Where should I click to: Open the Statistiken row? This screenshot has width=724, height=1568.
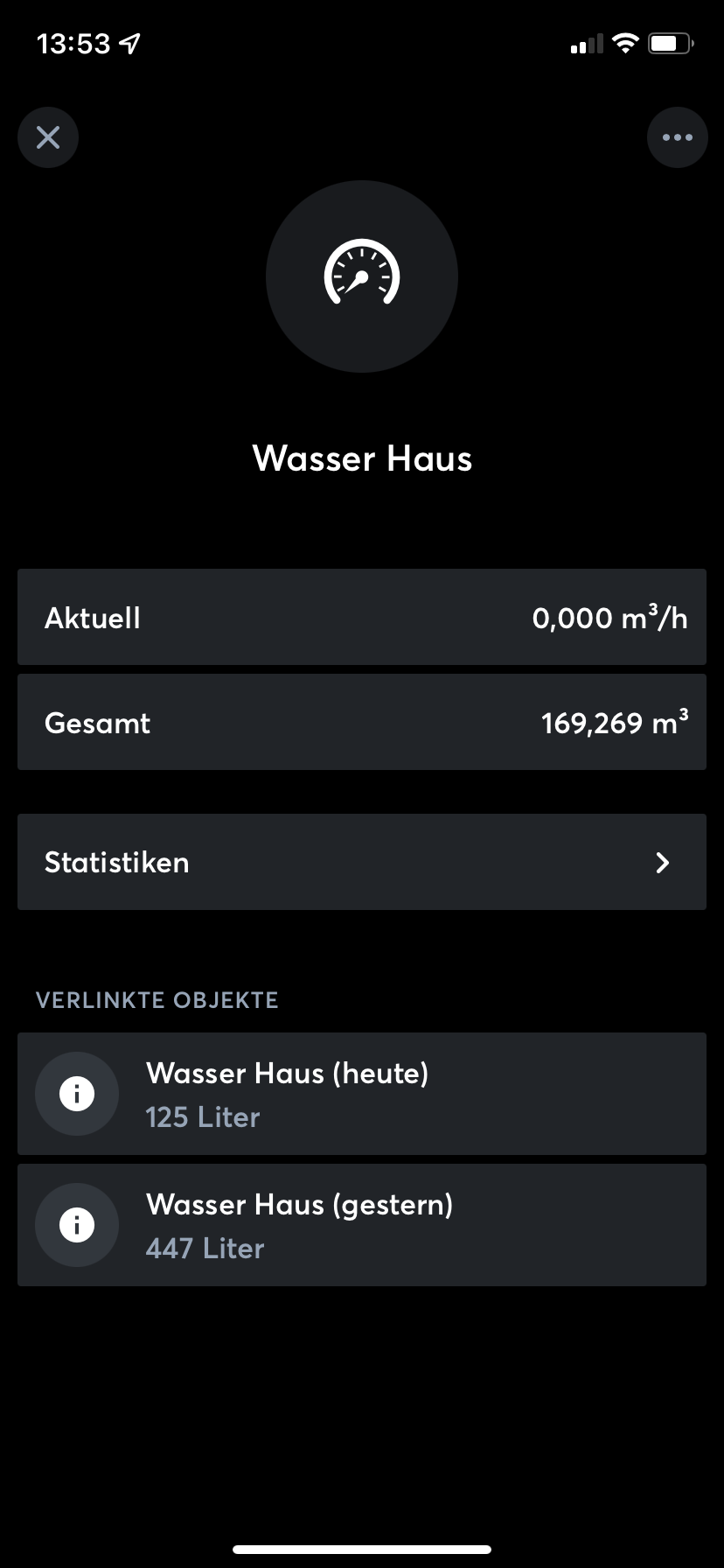pos(361,862)
